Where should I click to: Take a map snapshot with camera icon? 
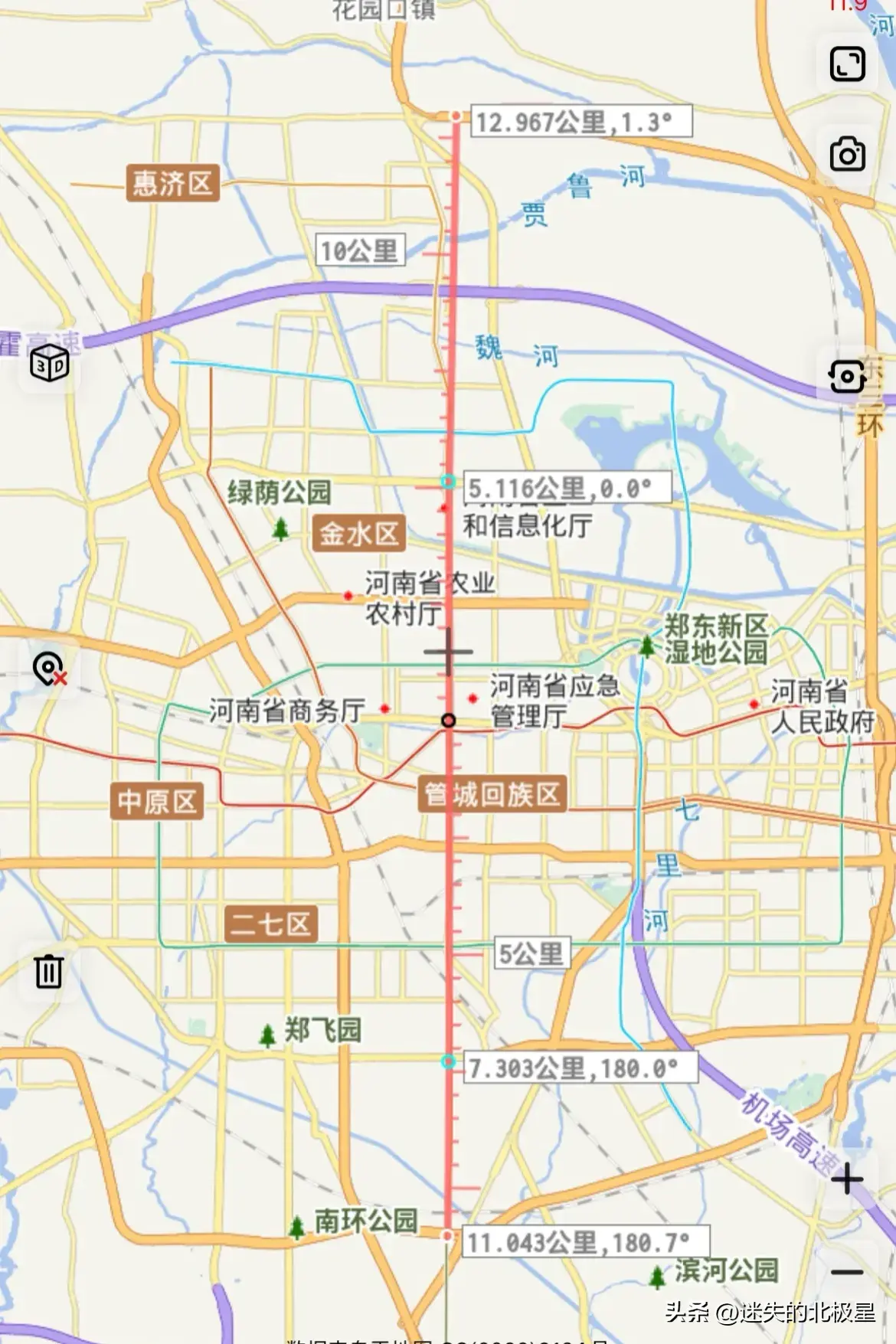(847, 155)
